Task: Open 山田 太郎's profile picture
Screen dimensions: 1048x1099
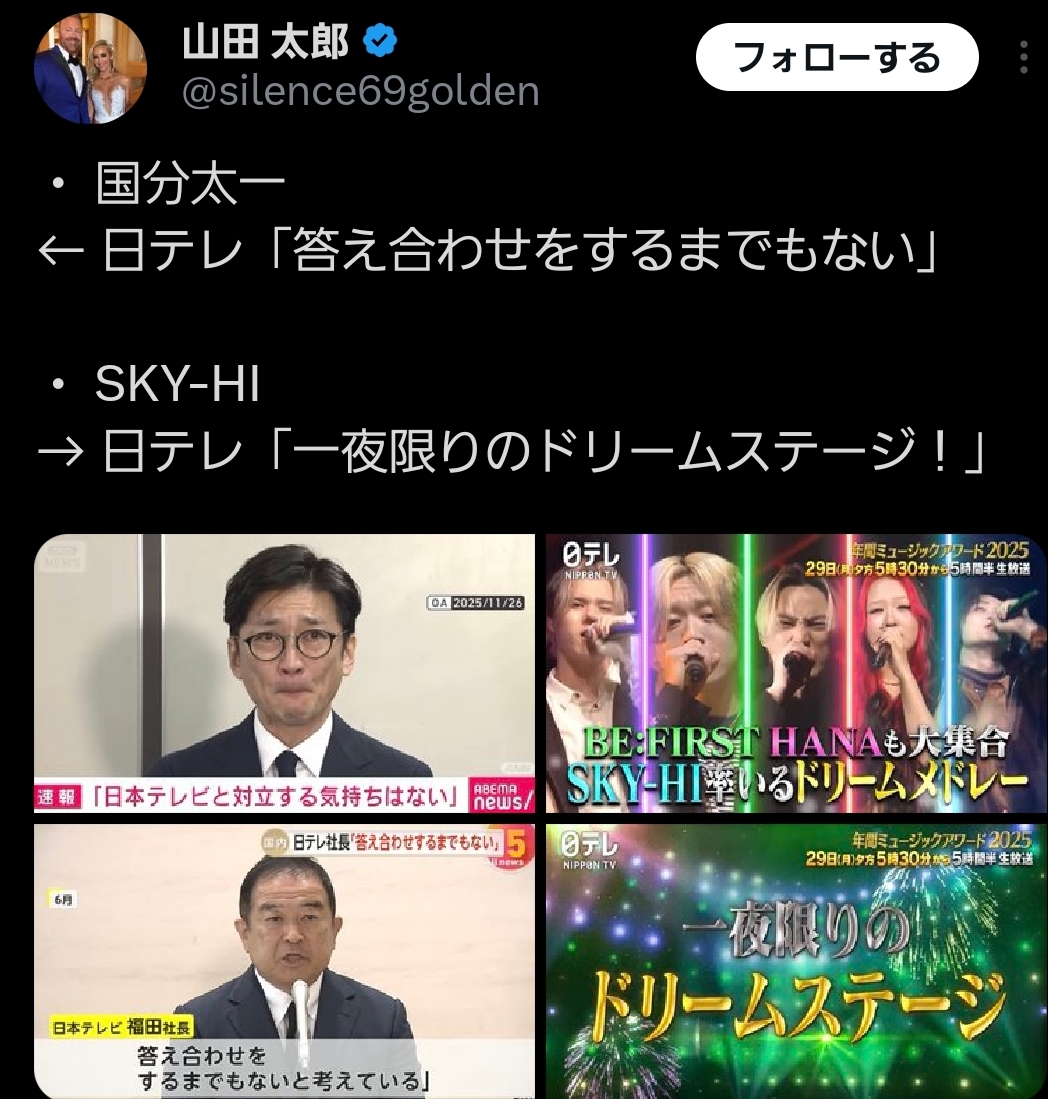Action: (x=91, y=69)
